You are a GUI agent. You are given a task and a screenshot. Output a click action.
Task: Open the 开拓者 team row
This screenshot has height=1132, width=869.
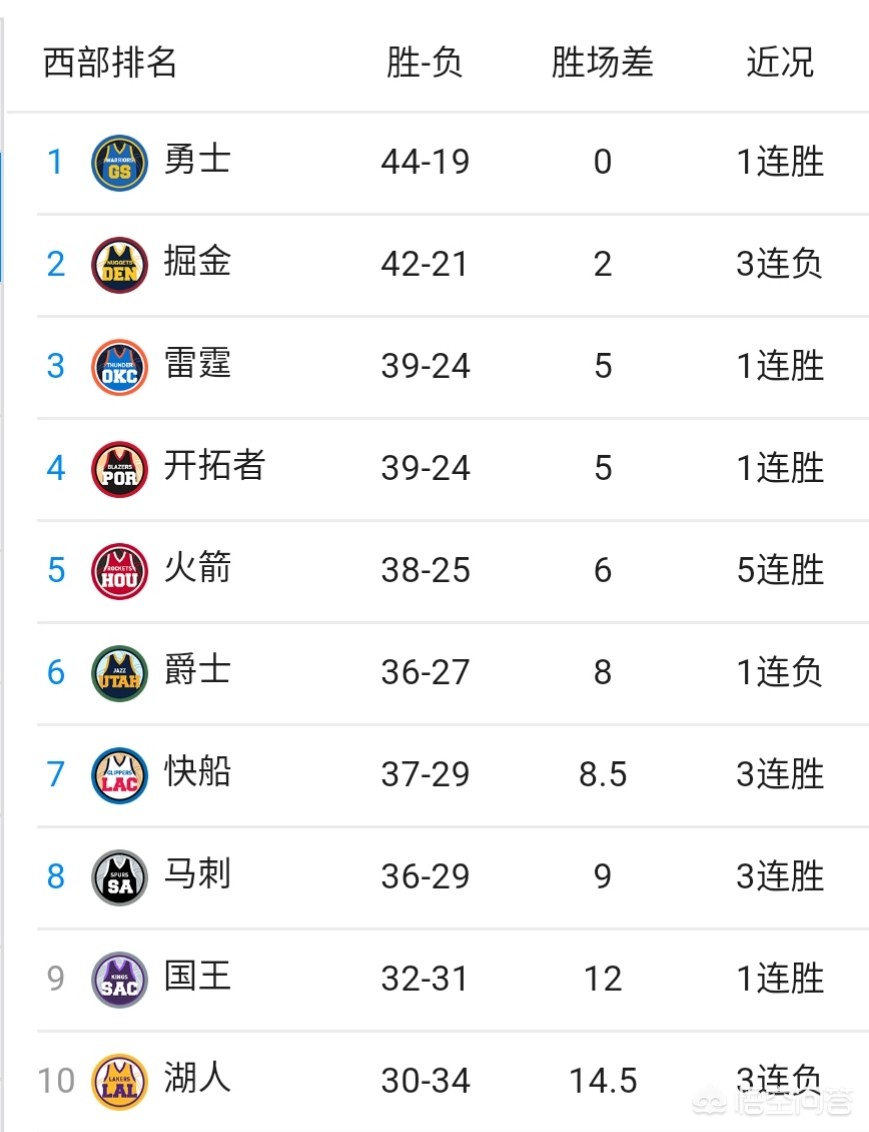tap(213, 467)
